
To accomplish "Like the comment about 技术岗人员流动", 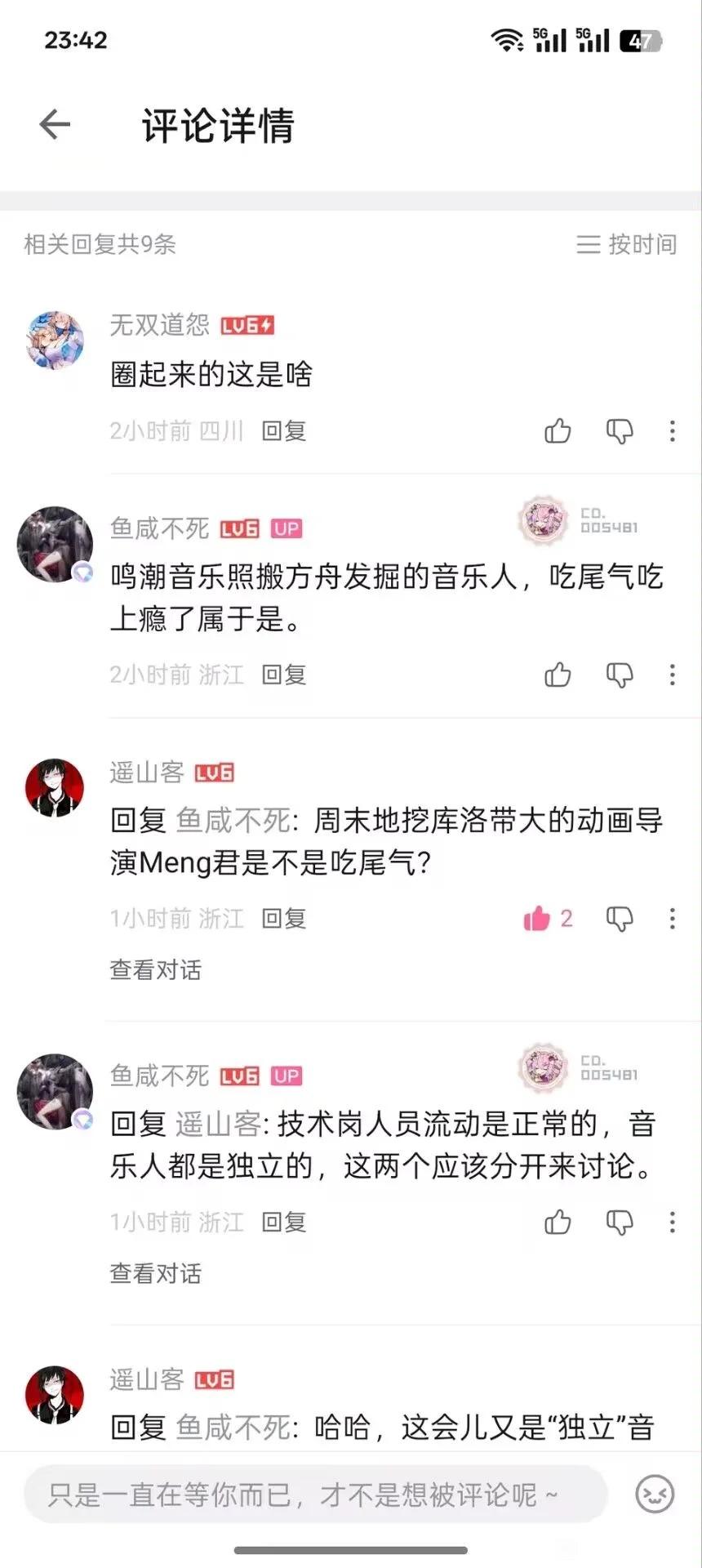I will tap(558, 1222).
